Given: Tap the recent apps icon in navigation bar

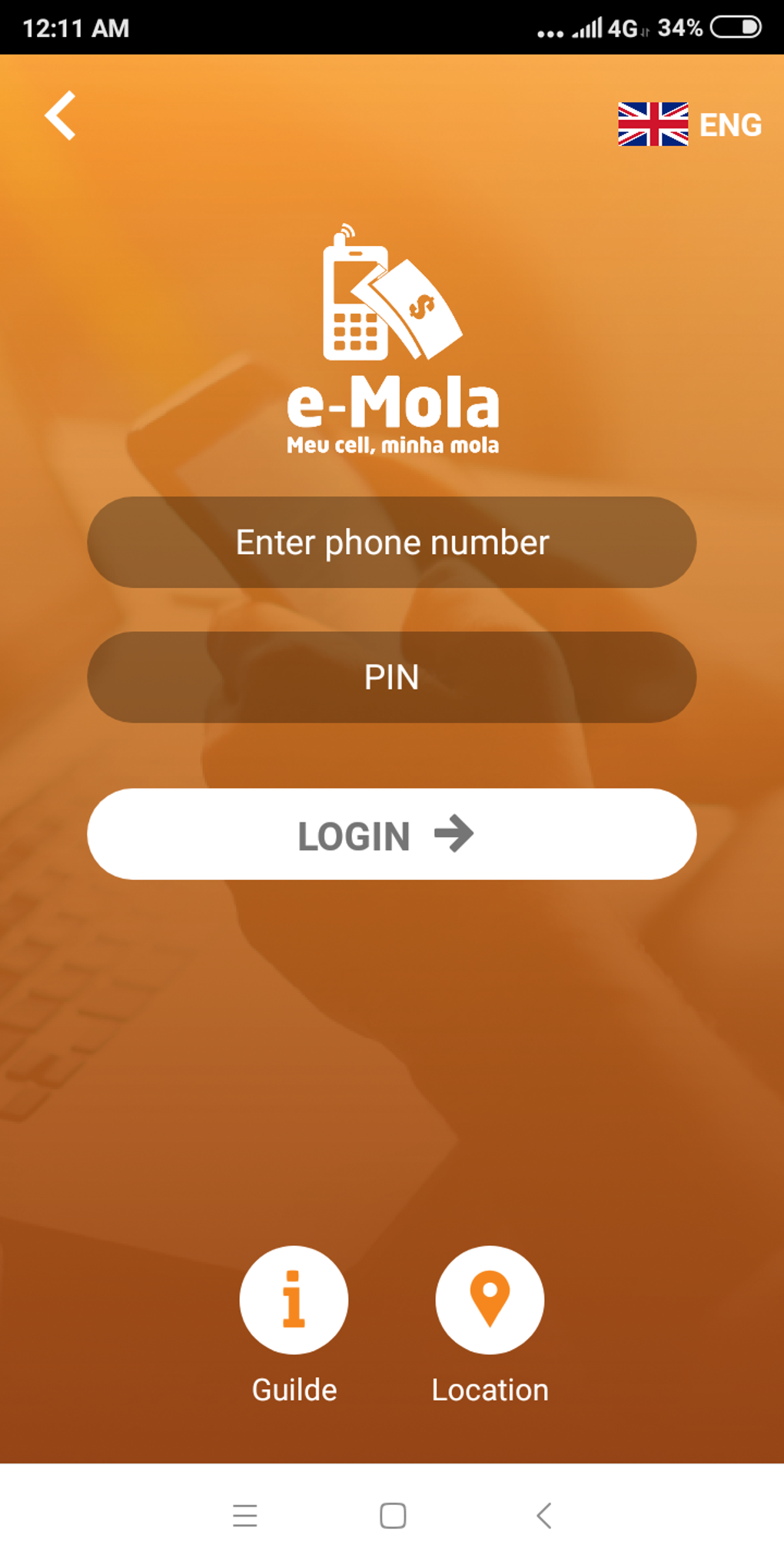Looking at the screenshot, I should coord(244,1516).
